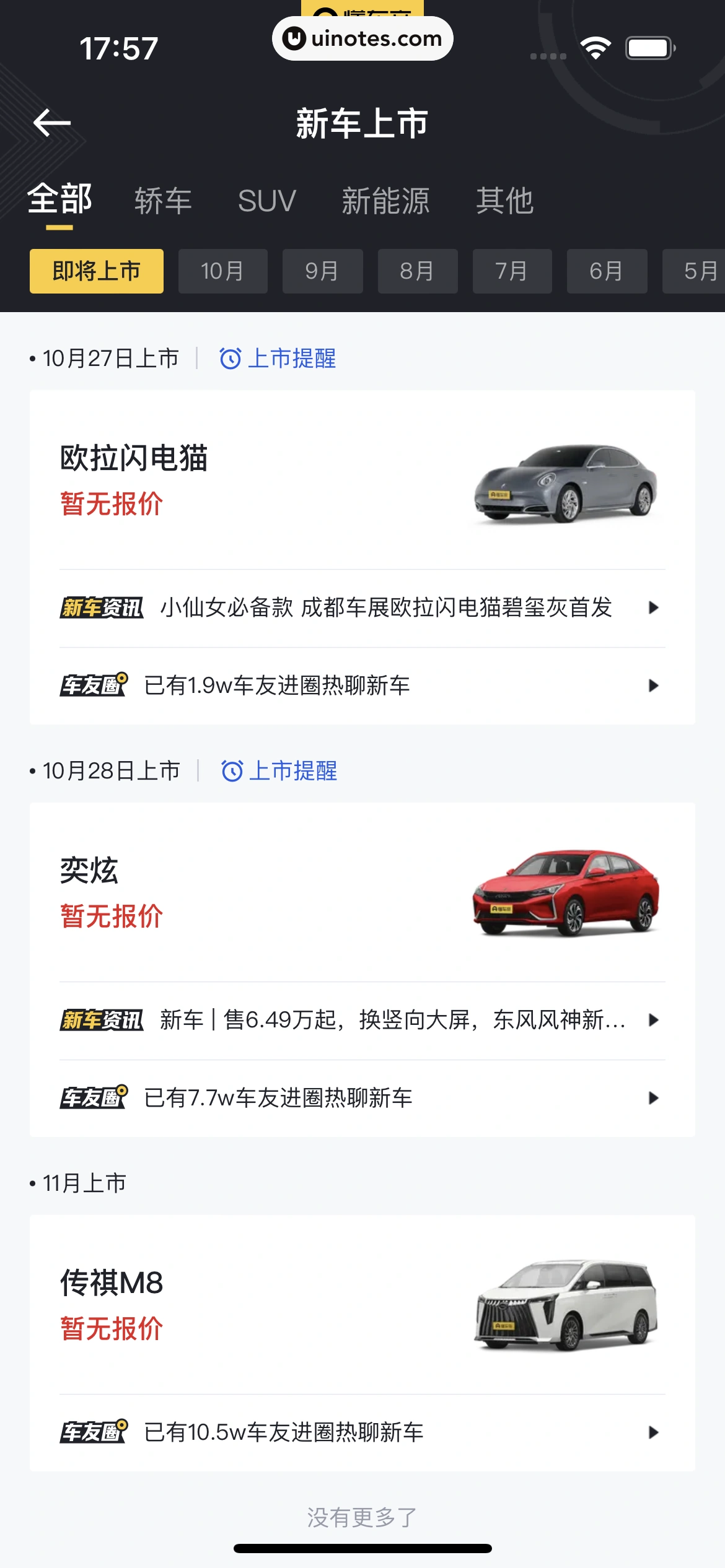Viewport: 725px width, 1568px height.
Task: Select the 即将上市 filter chip
Action: click(x=97, y=271)
